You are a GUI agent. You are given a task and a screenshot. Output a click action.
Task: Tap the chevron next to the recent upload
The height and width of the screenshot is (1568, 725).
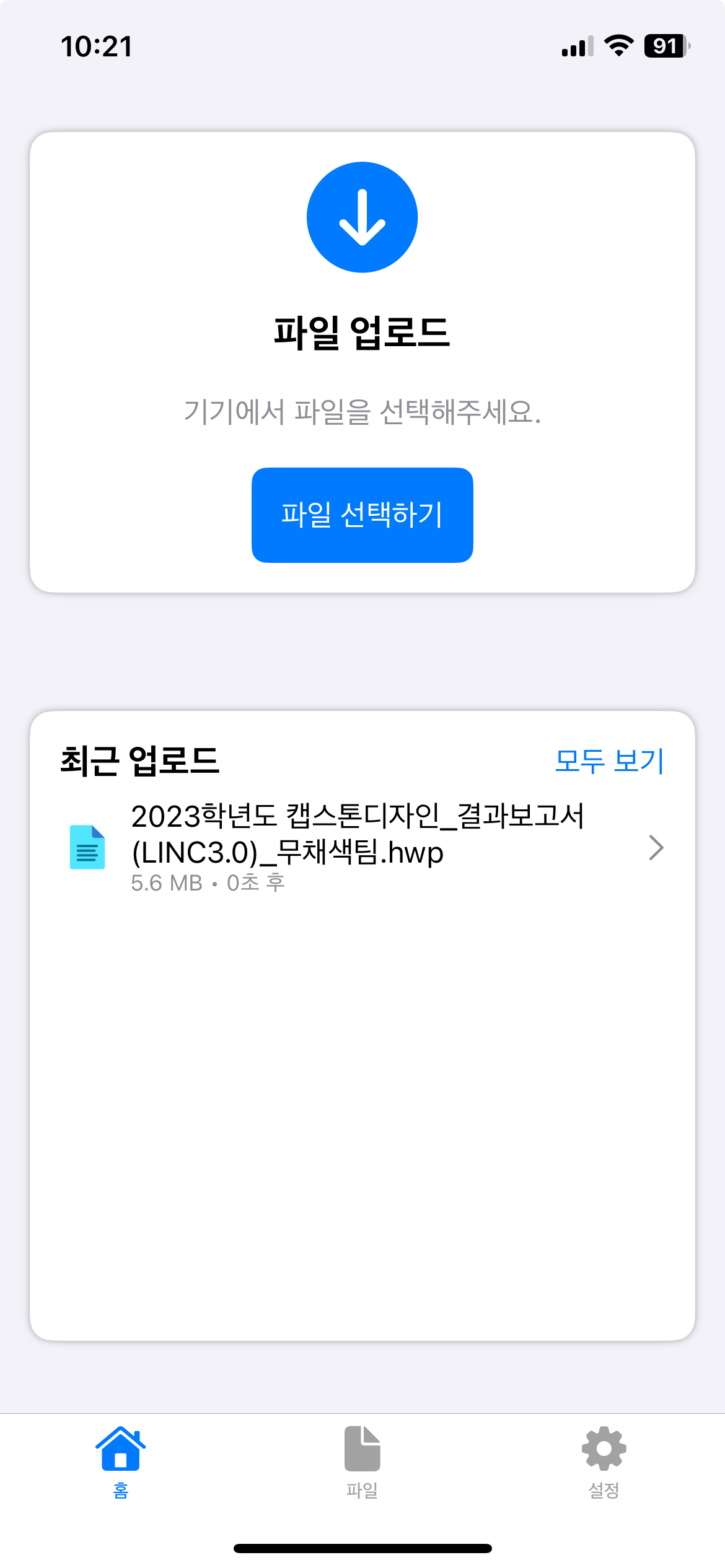pyautogui.click(x=656, y=848)
